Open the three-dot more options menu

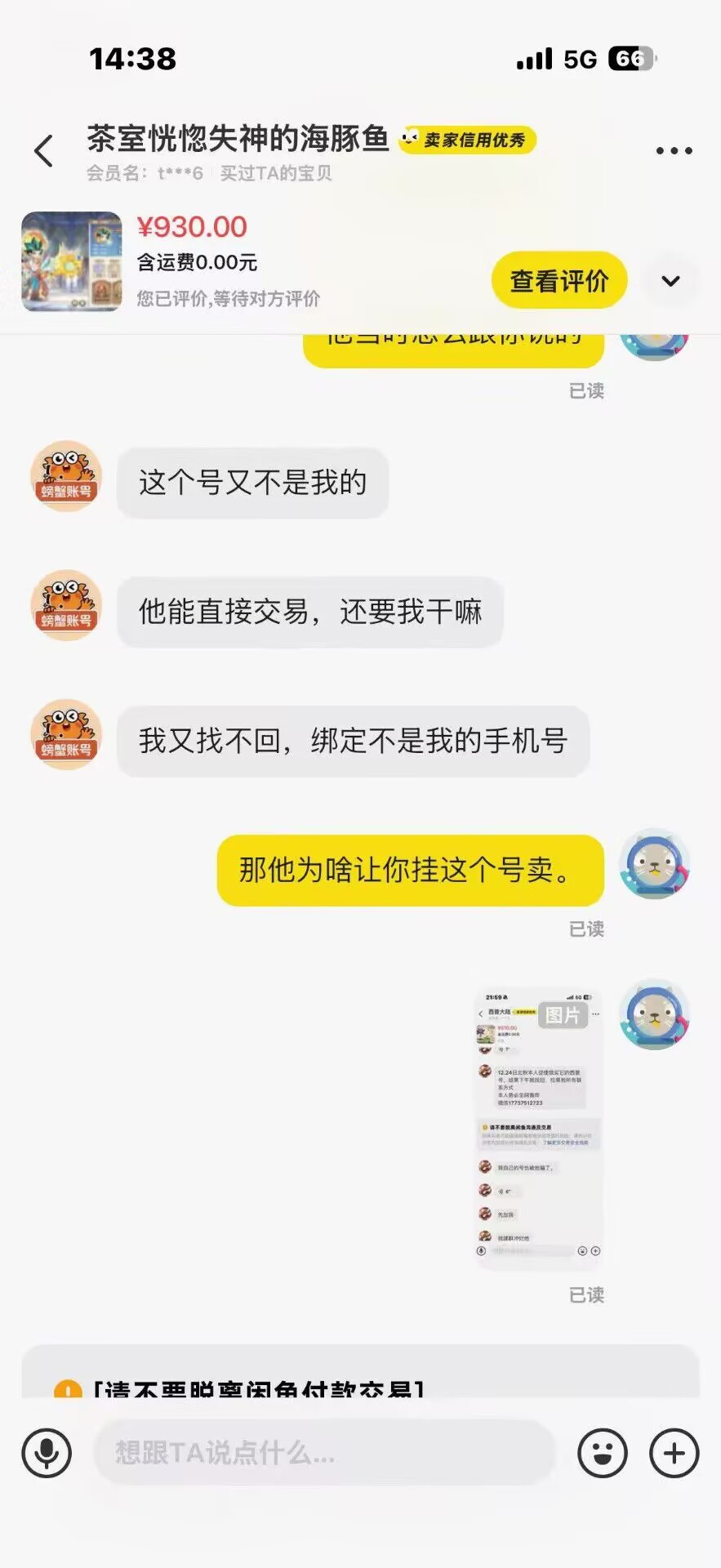[x=674, y=151]
